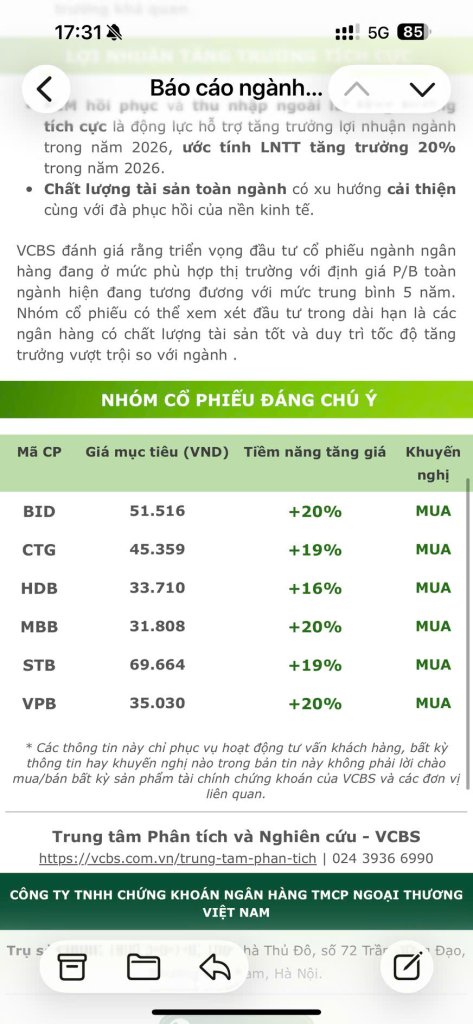Jump to the previous message with up arrow

[x=357, y=89]
